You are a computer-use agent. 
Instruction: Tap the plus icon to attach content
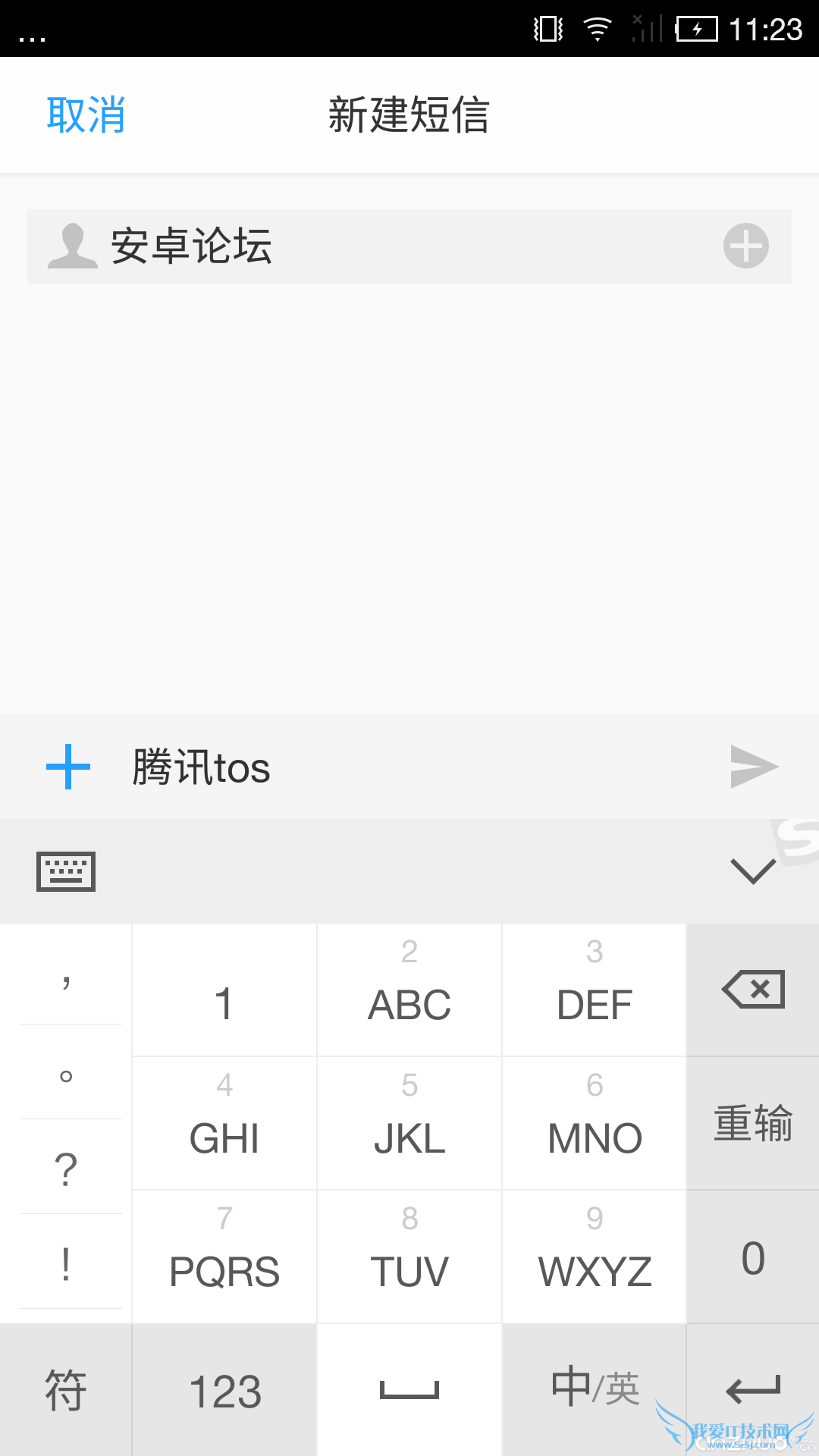[x=67, y=767]
